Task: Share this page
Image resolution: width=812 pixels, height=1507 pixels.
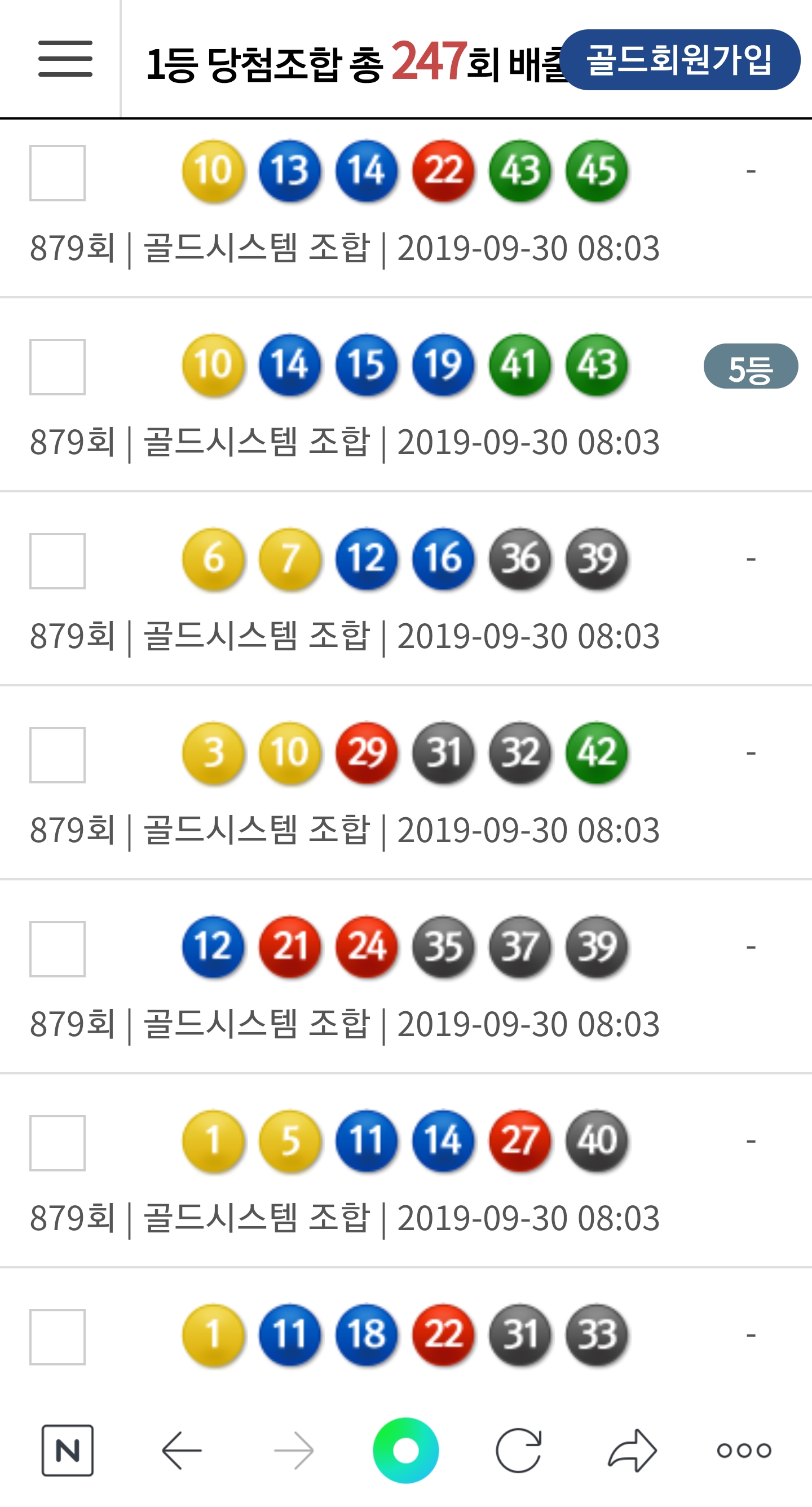Action: tap(632, 1450)
